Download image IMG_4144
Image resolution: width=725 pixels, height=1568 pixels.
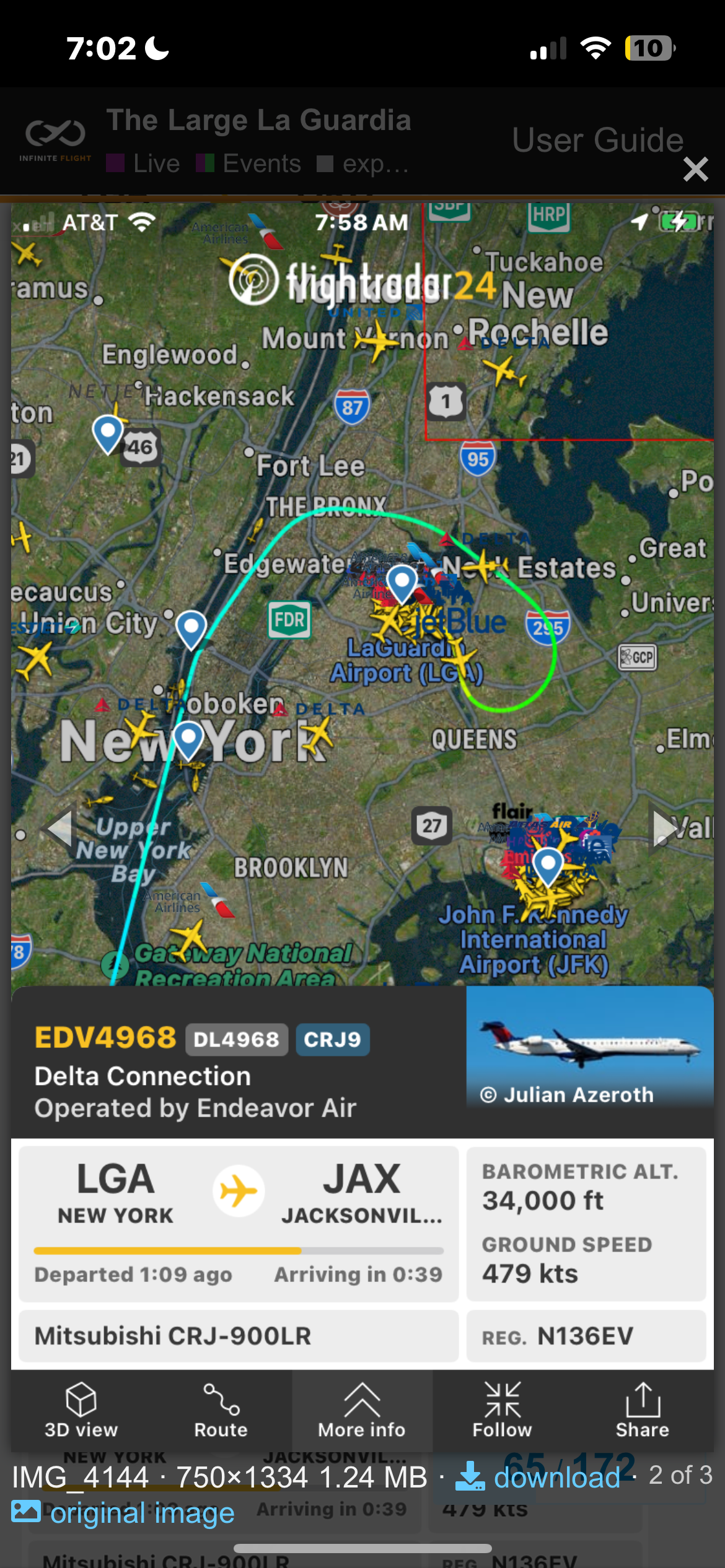[x=538, y=1478]
